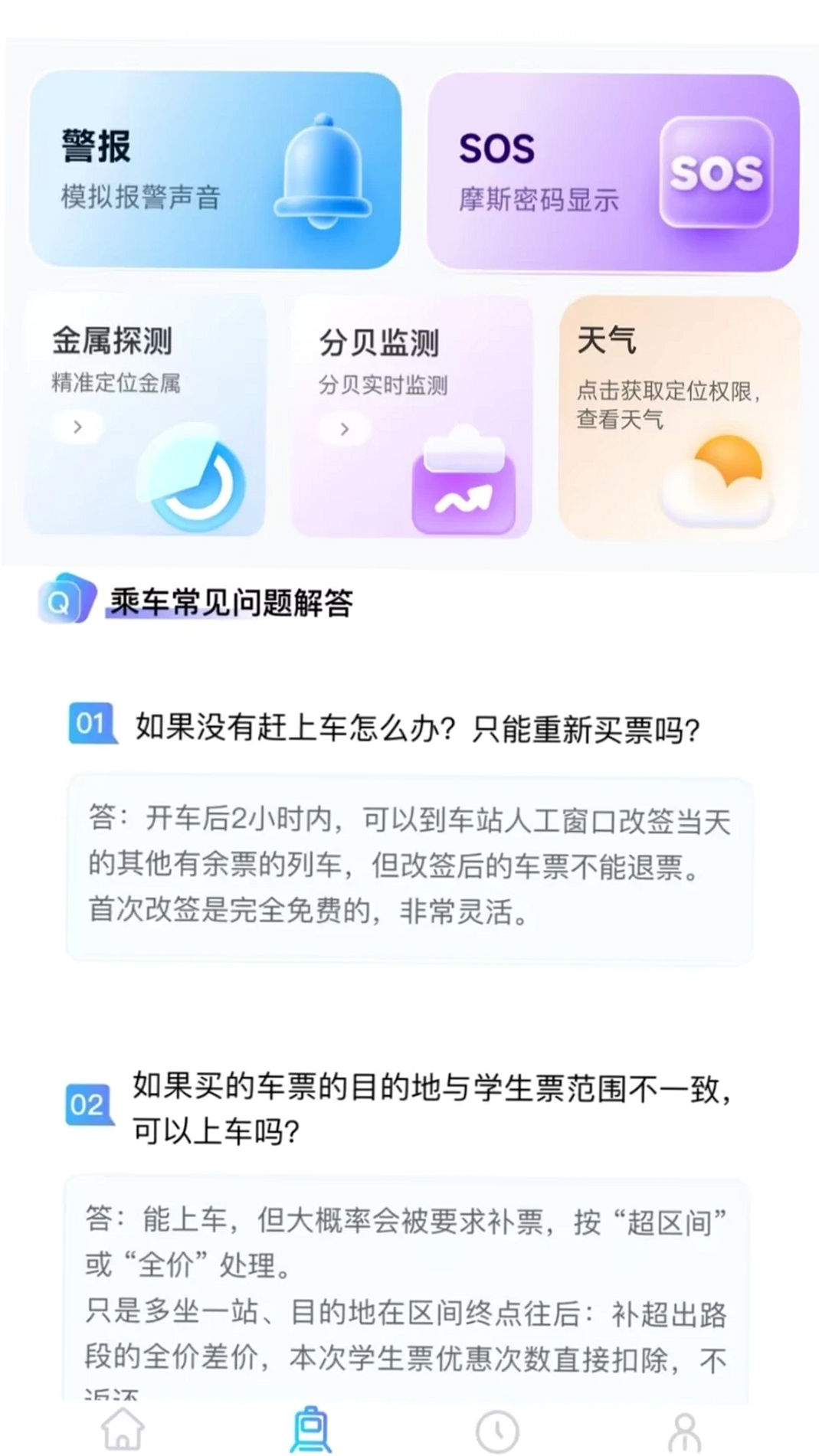Switch to the clock history tab
This screenshot has height=1456, width=819.
497,1430
